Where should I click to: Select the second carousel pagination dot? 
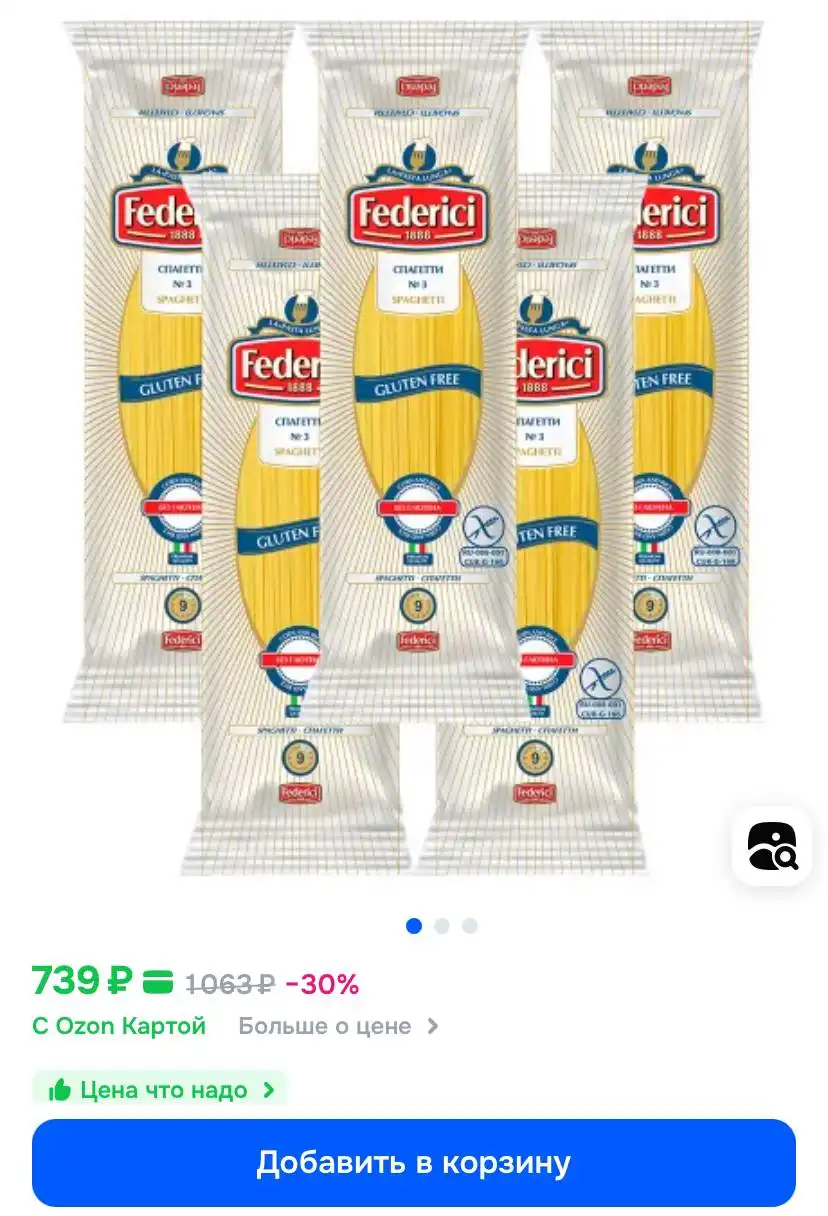click(439, 926)
